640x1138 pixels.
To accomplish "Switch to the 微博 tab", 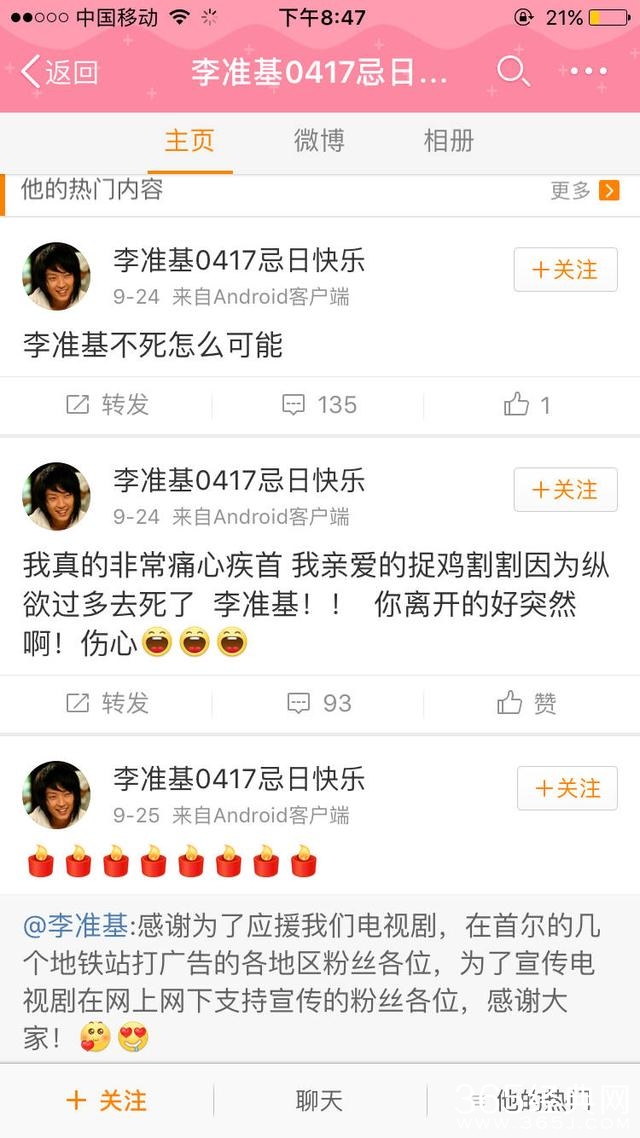I will tap(319, 141).
